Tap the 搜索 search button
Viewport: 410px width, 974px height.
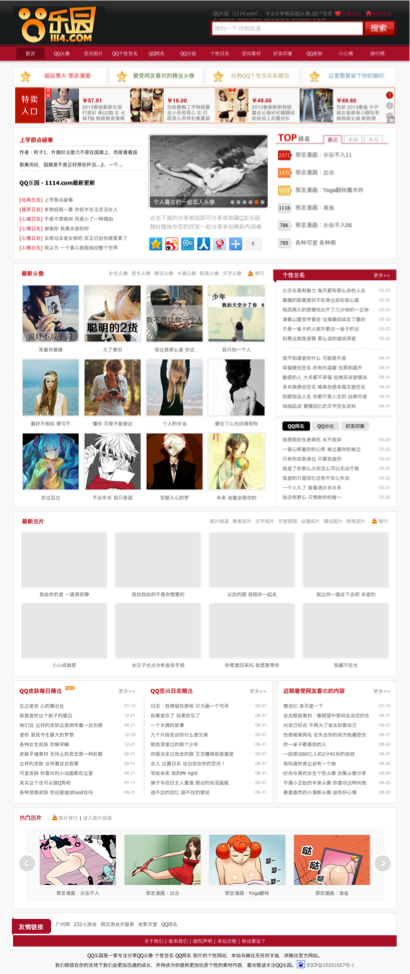(379, 28)
